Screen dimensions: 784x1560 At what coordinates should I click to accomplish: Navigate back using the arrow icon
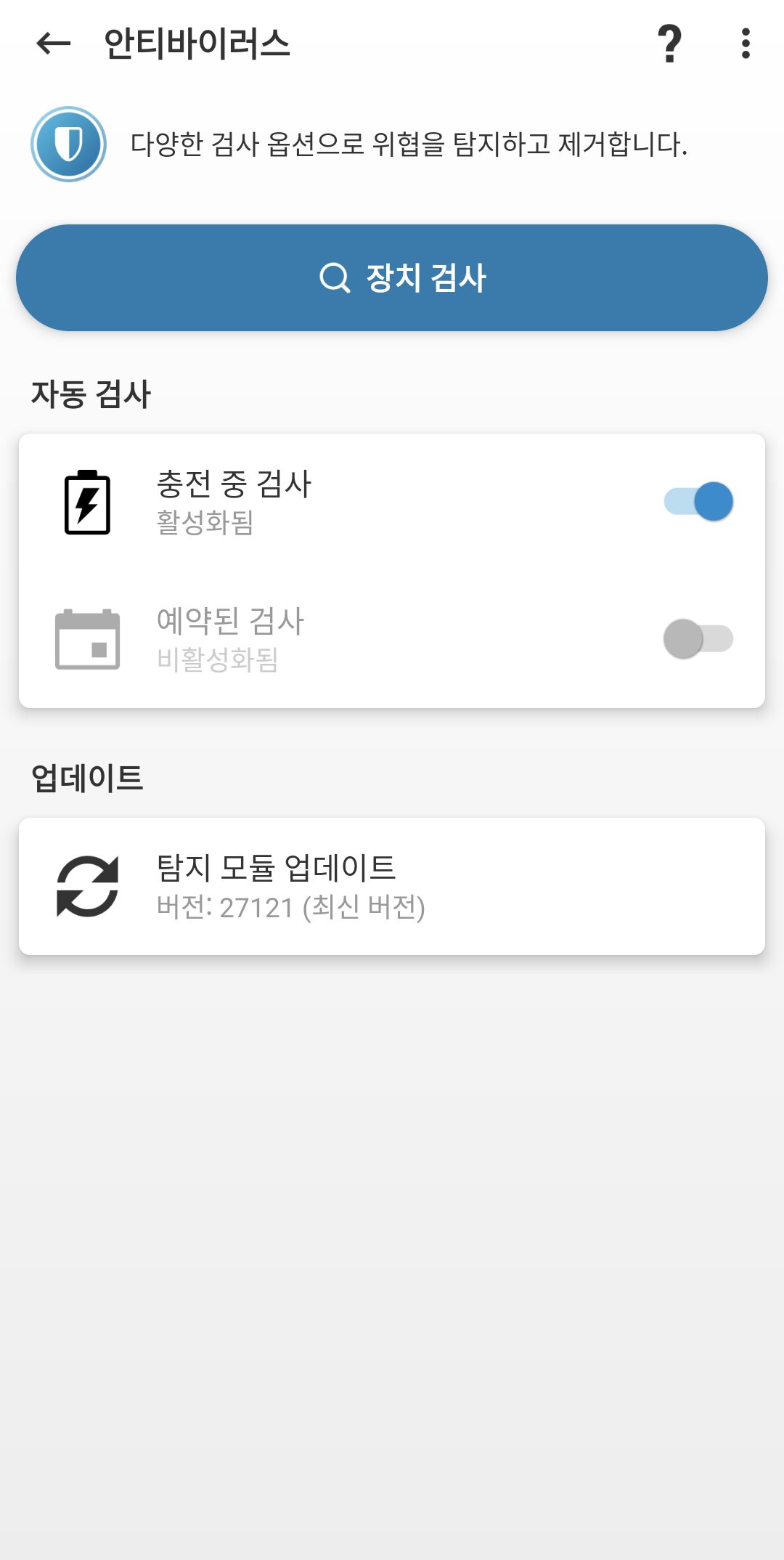tap(49, 44)
